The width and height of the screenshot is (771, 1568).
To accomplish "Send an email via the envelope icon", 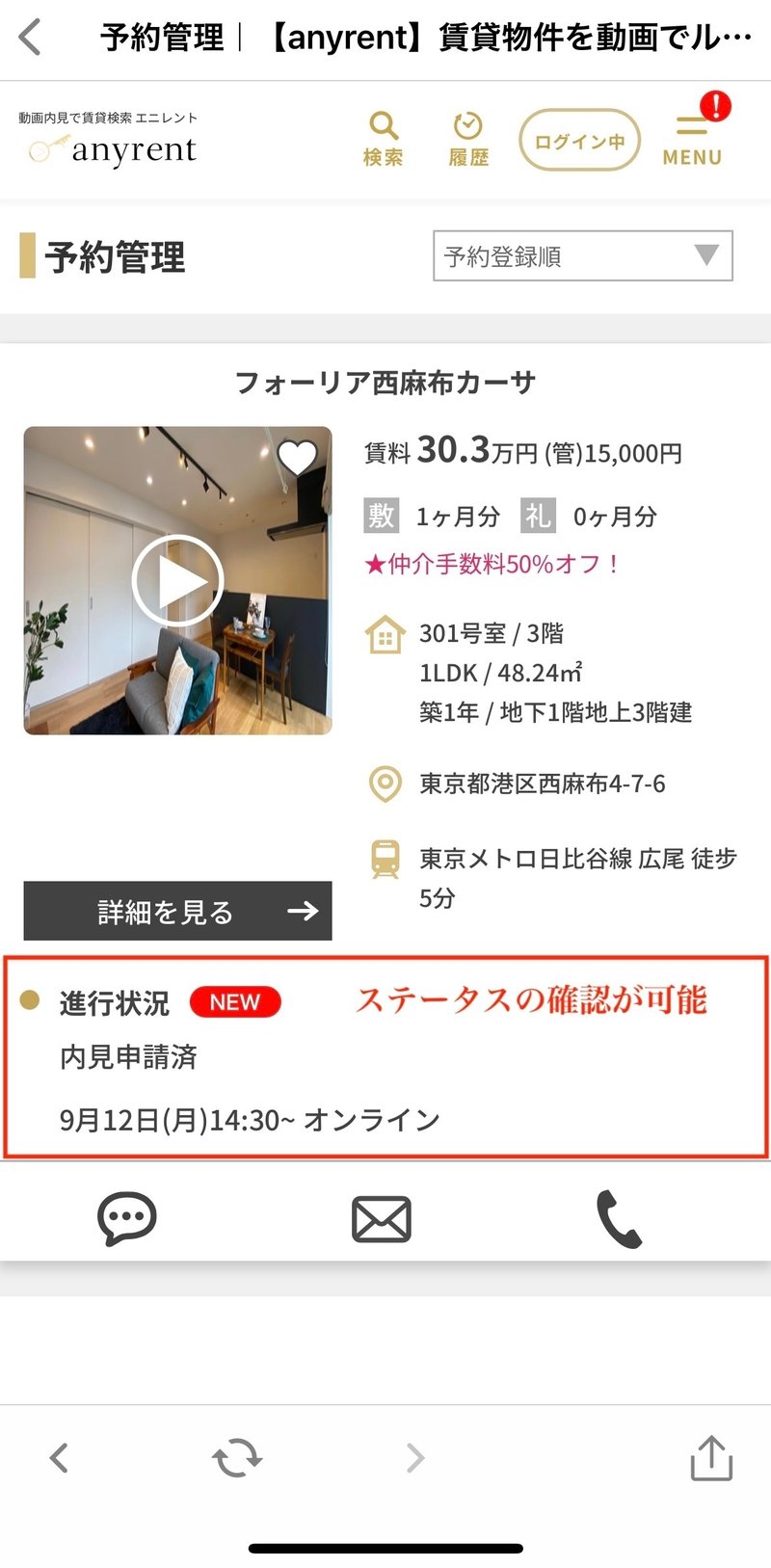I will 382,1219.
